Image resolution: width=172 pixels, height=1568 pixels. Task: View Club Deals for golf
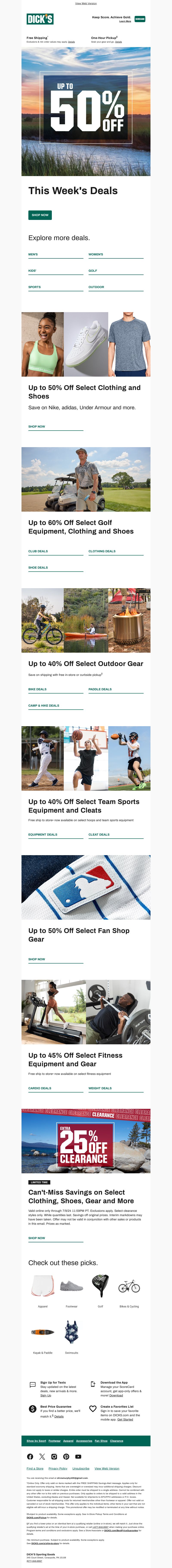pos(38,551)
